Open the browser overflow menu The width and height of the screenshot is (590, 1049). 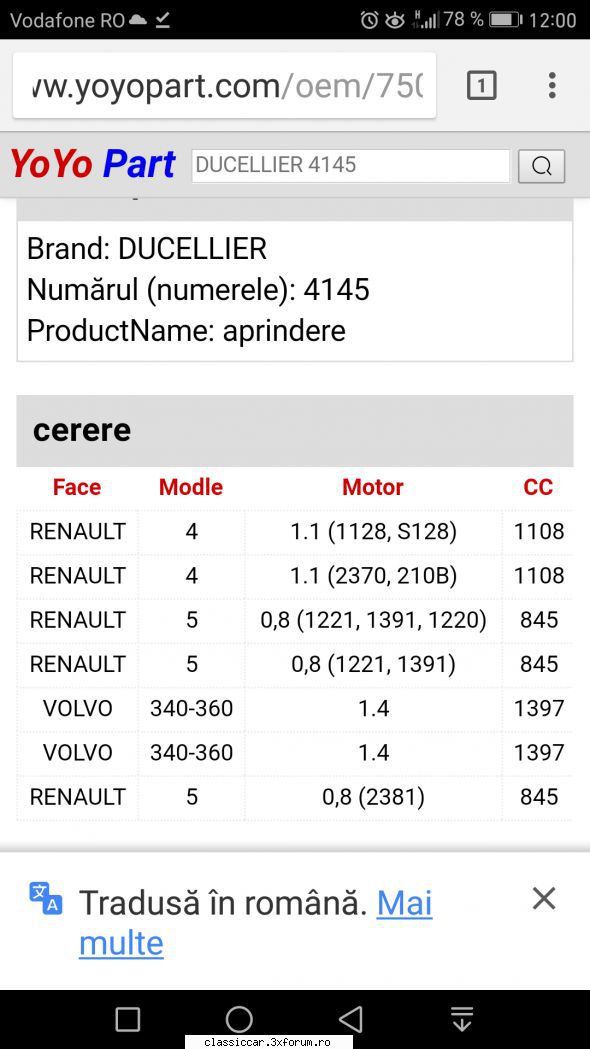(x=552, y=86)
